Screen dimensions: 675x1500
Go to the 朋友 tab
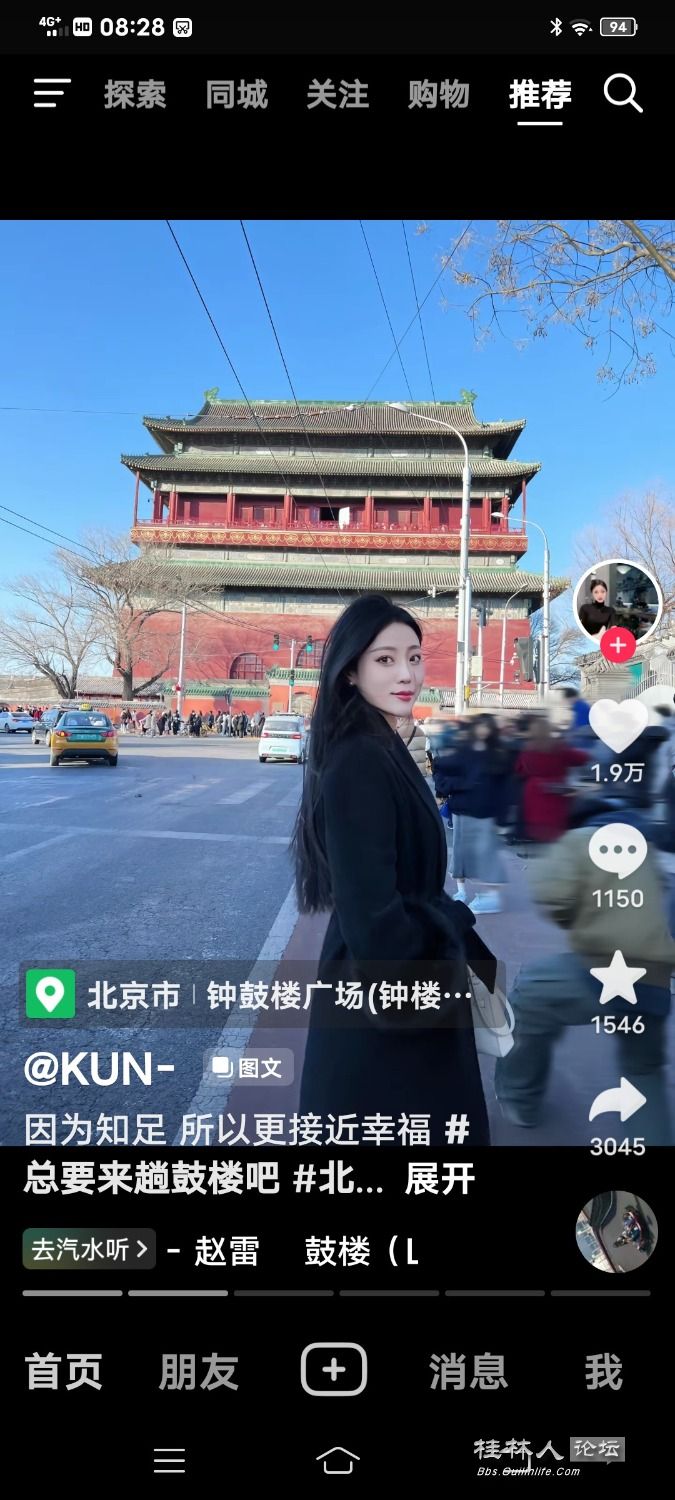tap(198, 1372)
